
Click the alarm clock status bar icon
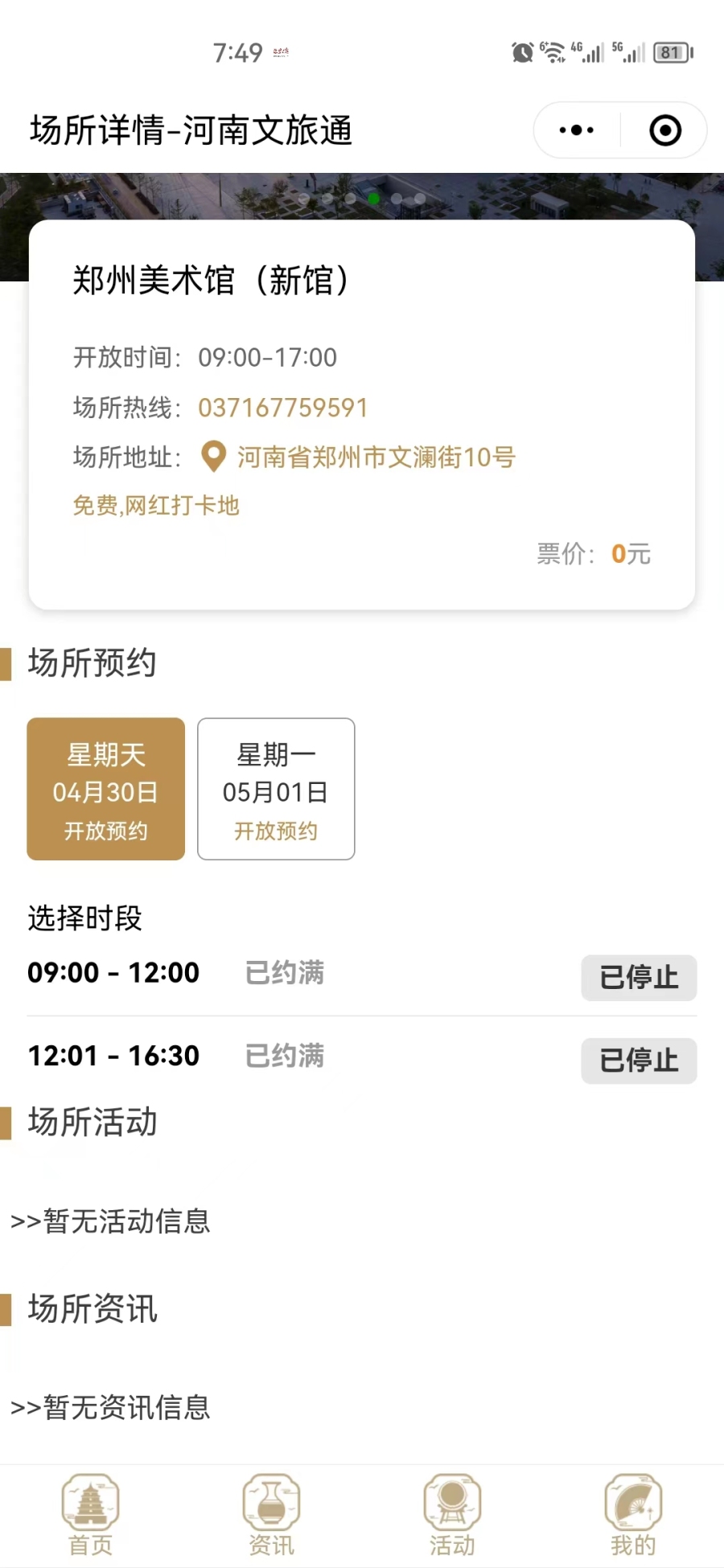click(x=520, y=53)
